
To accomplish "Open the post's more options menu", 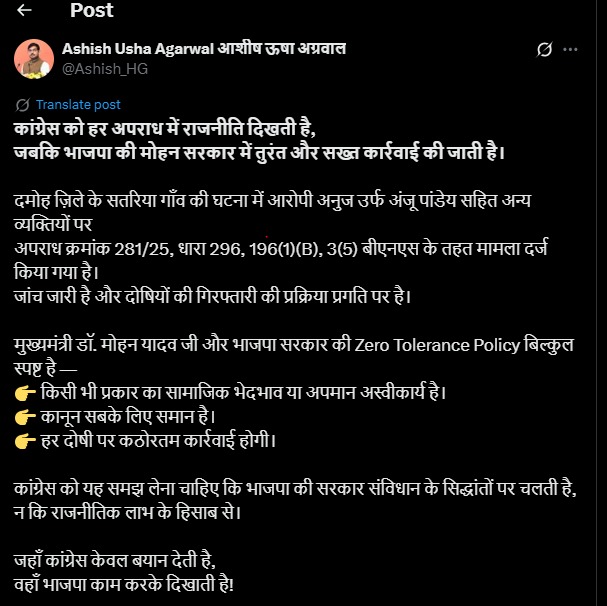I will (x=571, y=49).
